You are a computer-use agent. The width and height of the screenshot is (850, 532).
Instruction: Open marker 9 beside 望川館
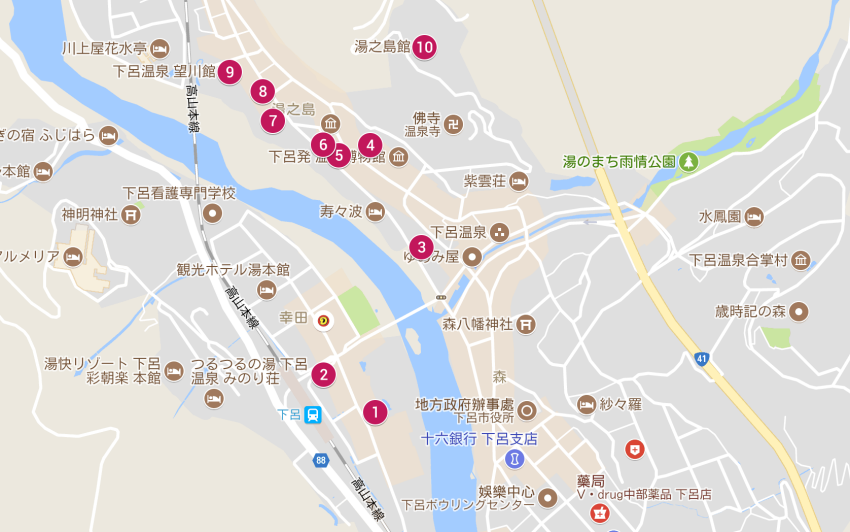[x=230, y=71]
